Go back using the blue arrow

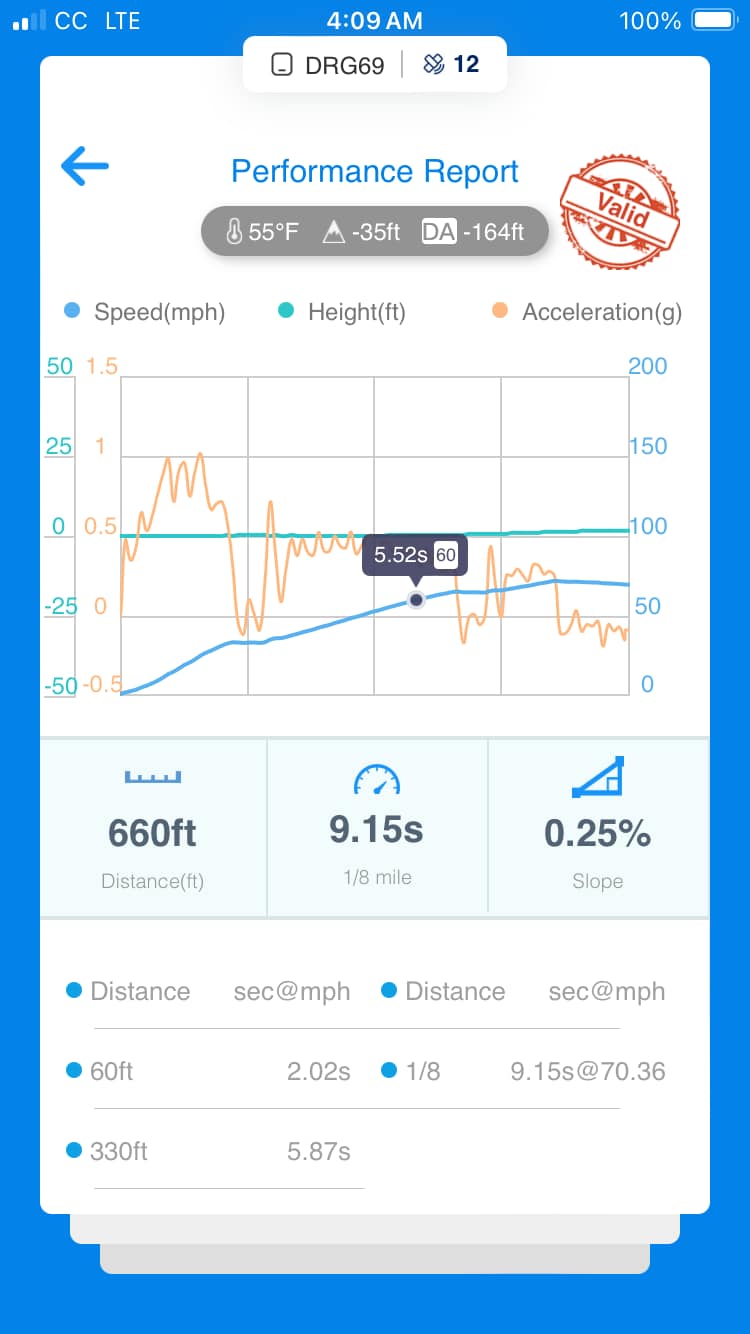click(x=84, y=166)
